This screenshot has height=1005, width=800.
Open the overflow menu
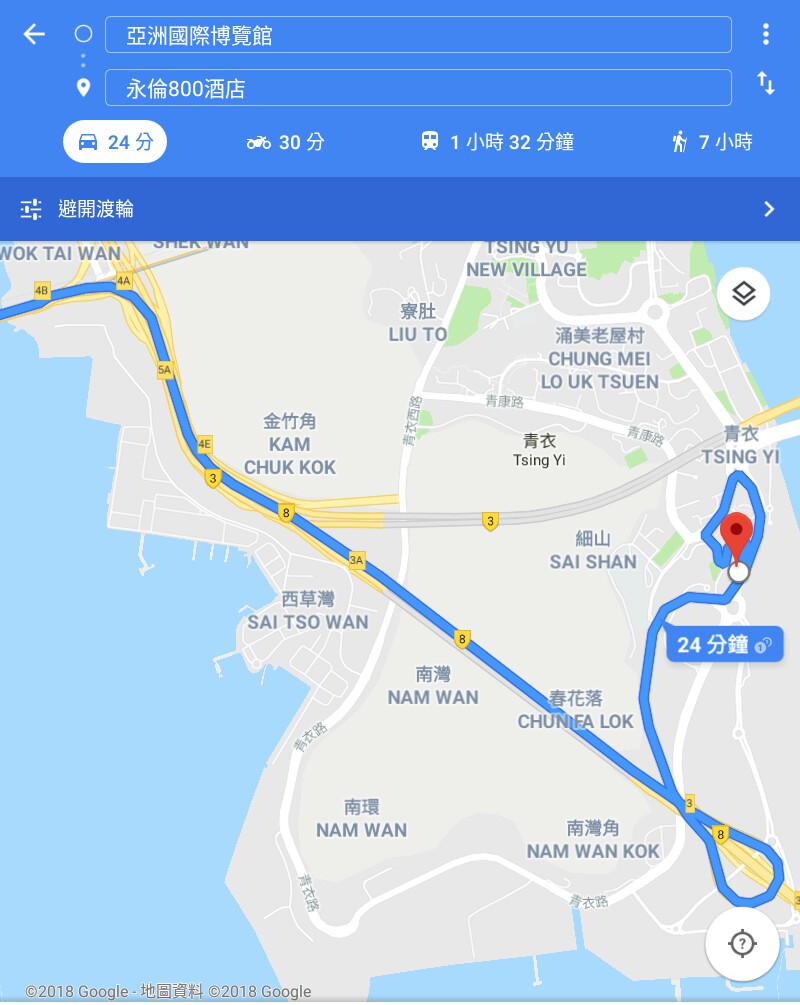point(765,35)
